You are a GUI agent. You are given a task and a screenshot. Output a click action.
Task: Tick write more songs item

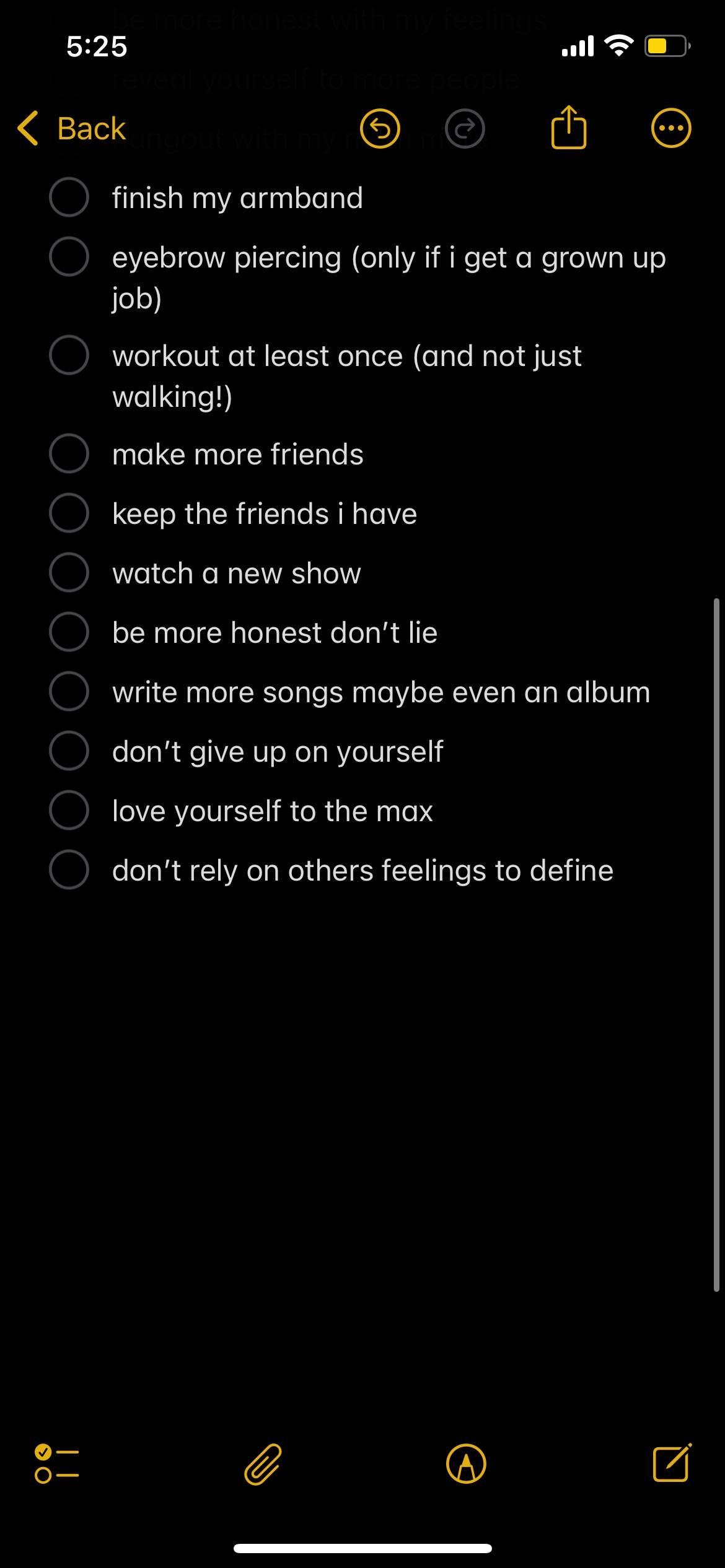pos(69,692)
